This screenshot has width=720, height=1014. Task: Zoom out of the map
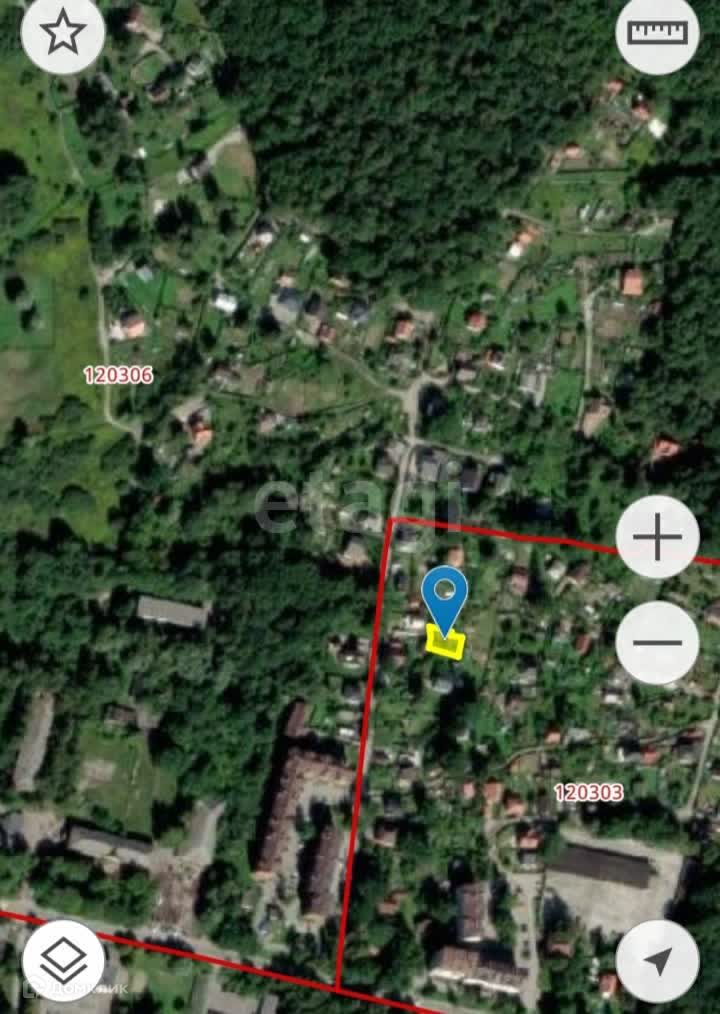(x=657, y=642)
